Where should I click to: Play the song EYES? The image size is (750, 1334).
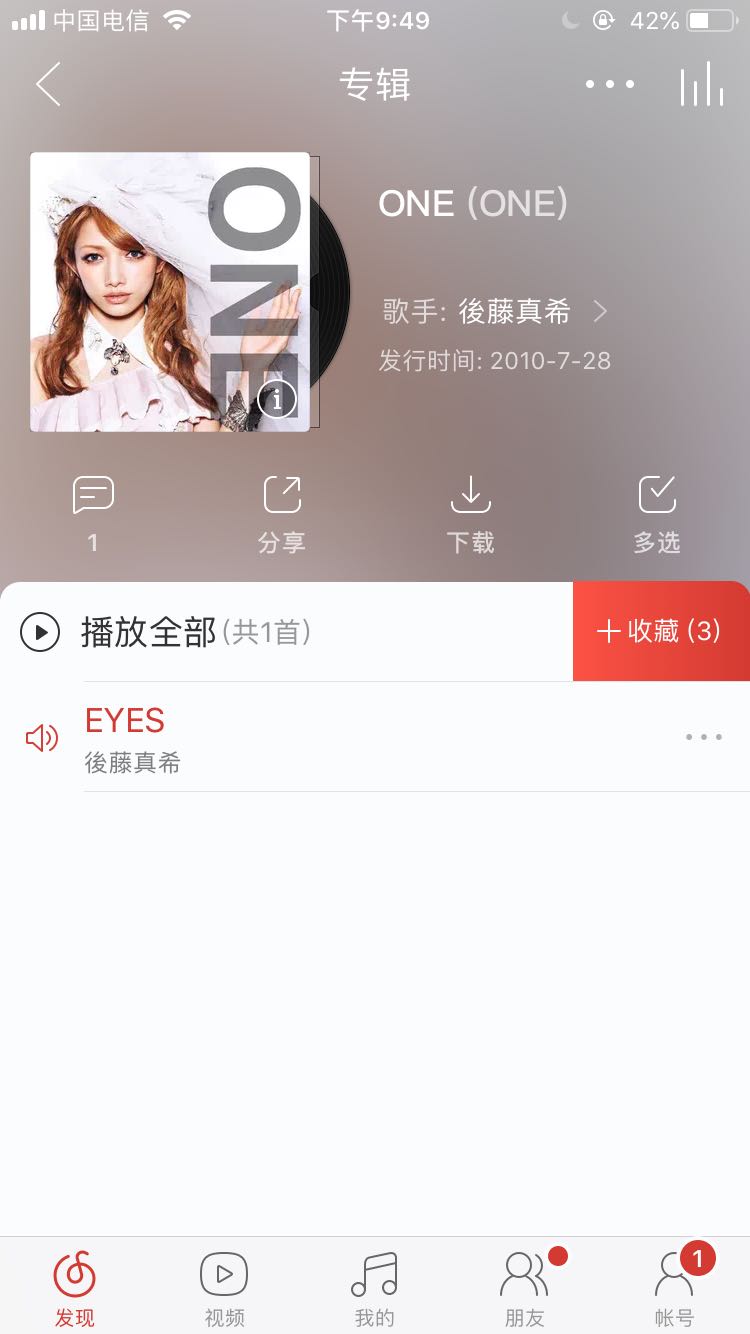(300, 738)
